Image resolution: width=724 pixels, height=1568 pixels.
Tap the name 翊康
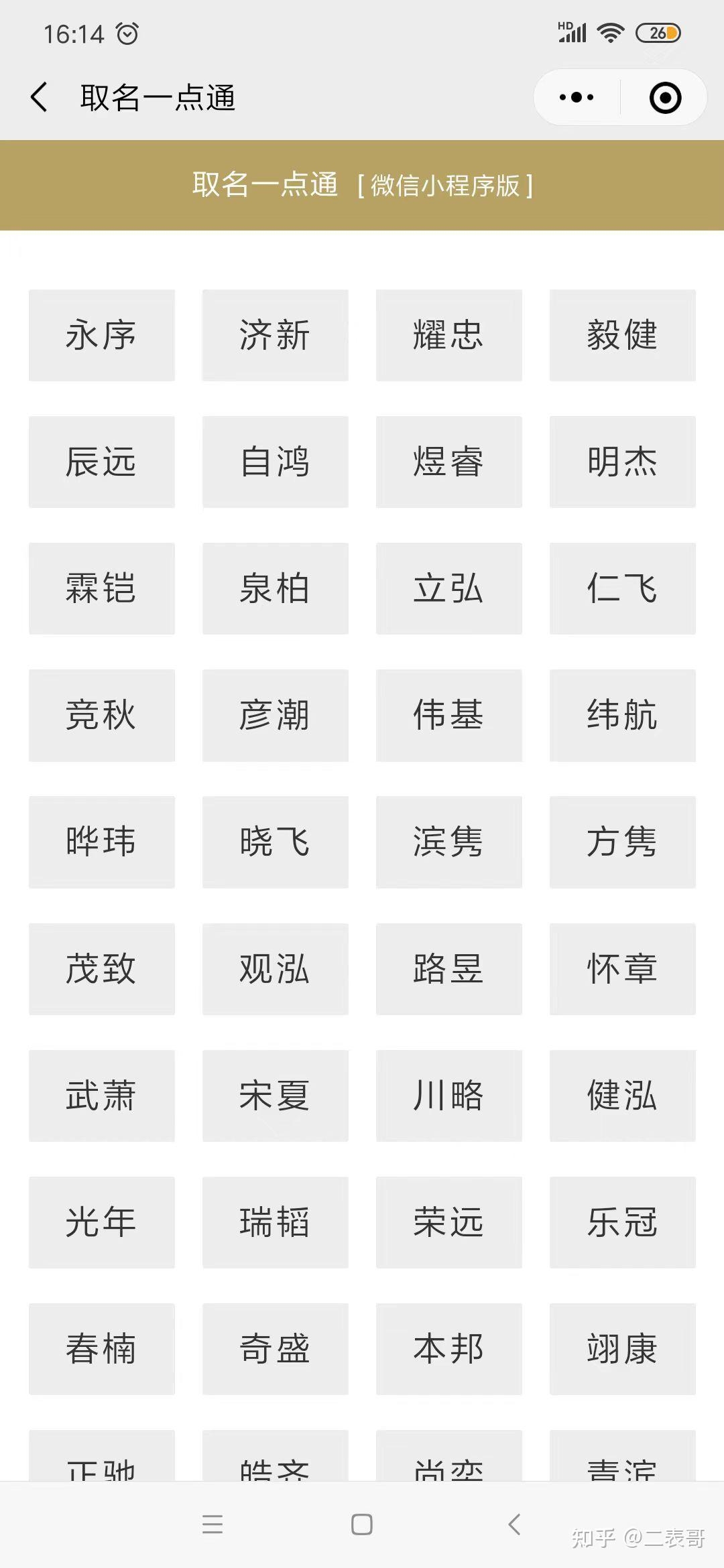pyautogui.click(x=622, y=1350)
